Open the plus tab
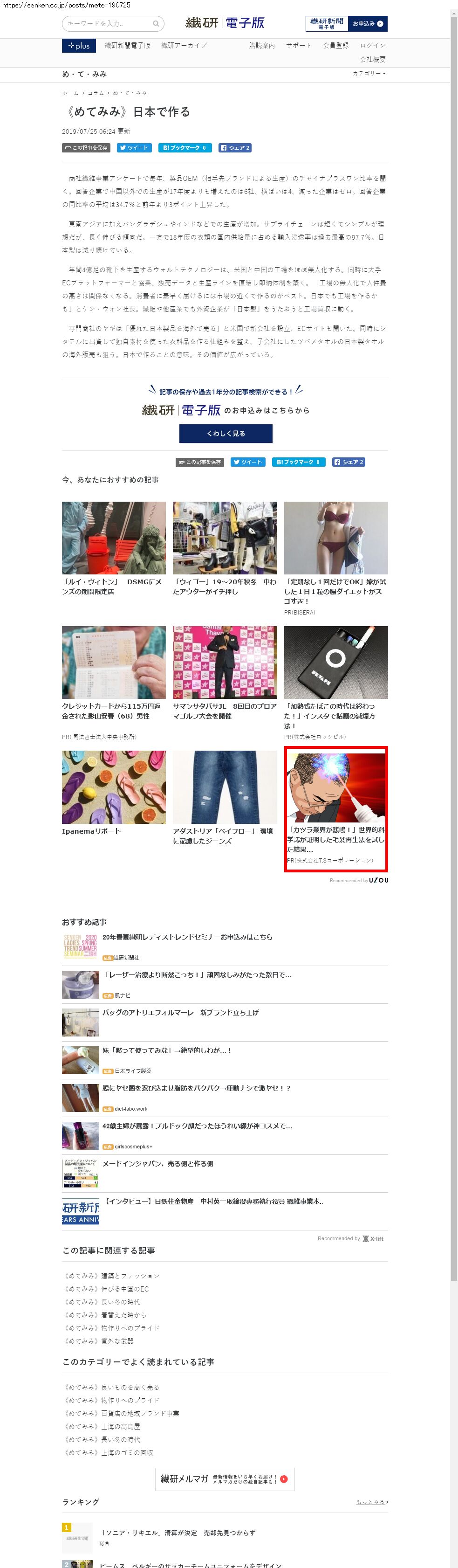This screenshot has height=1568, width=458. tap(78, 46)
